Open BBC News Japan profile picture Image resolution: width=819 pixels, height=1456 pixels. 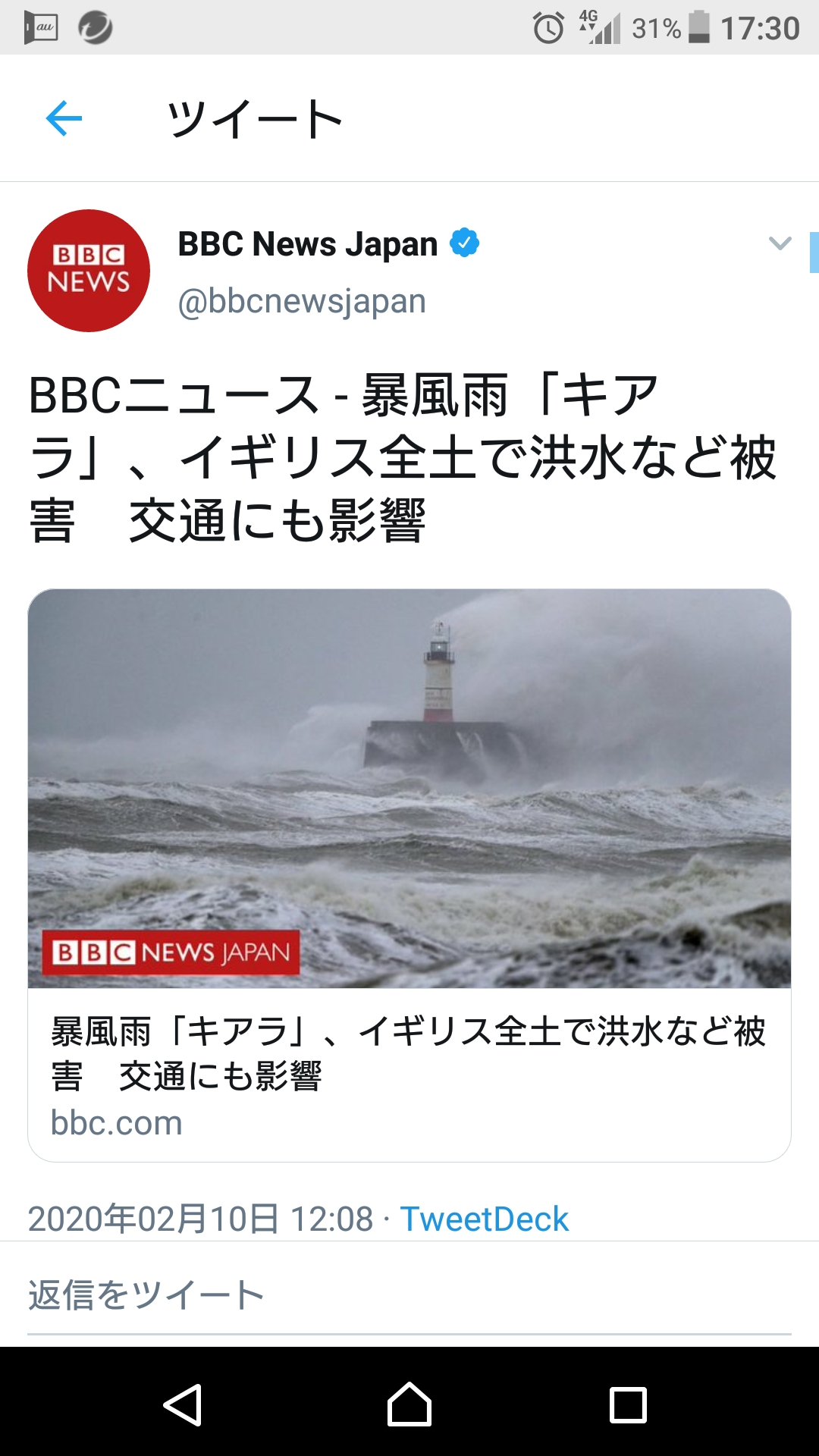(89, 271)
